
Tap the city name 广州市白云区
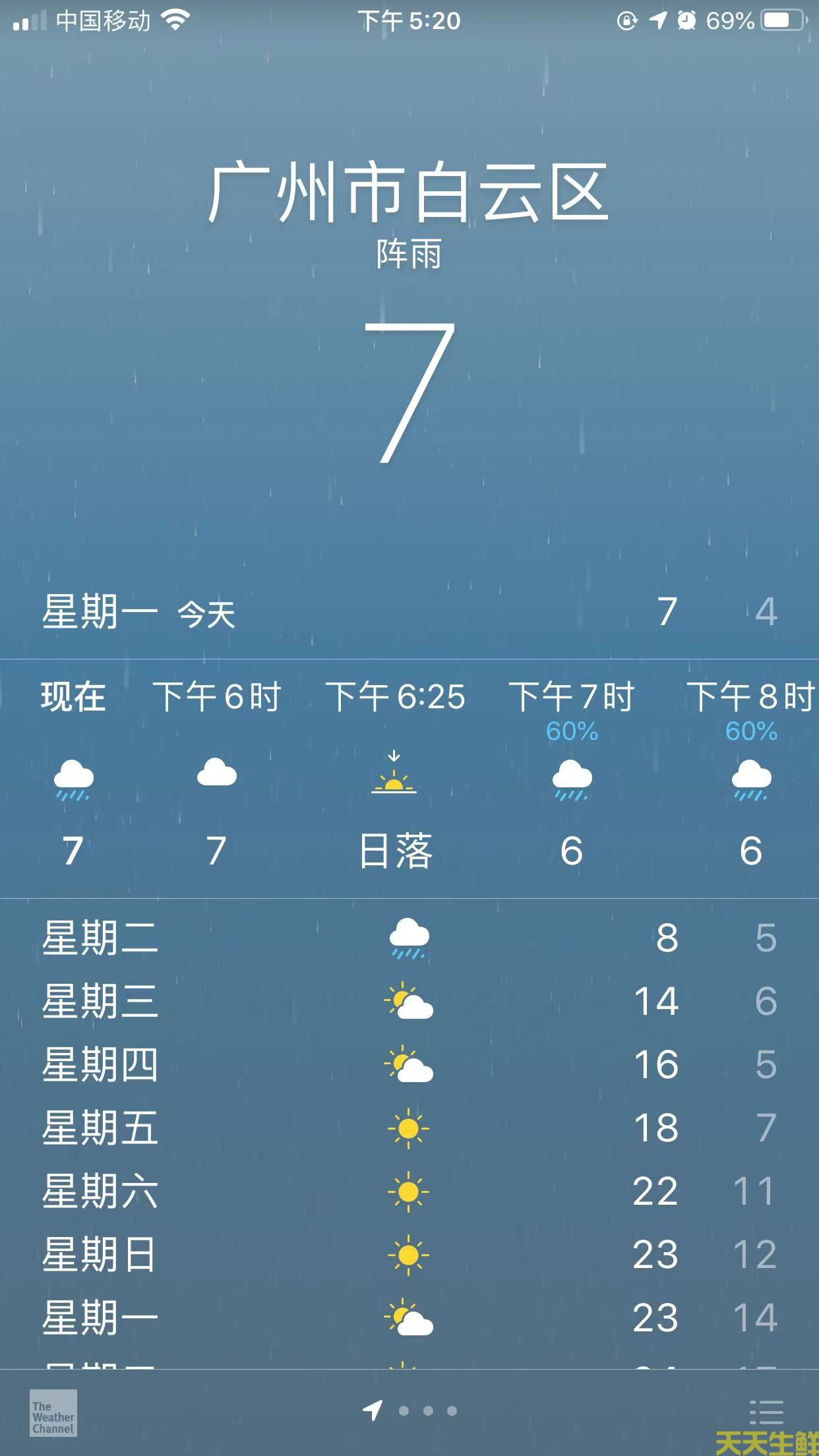[x=409, y=191]
